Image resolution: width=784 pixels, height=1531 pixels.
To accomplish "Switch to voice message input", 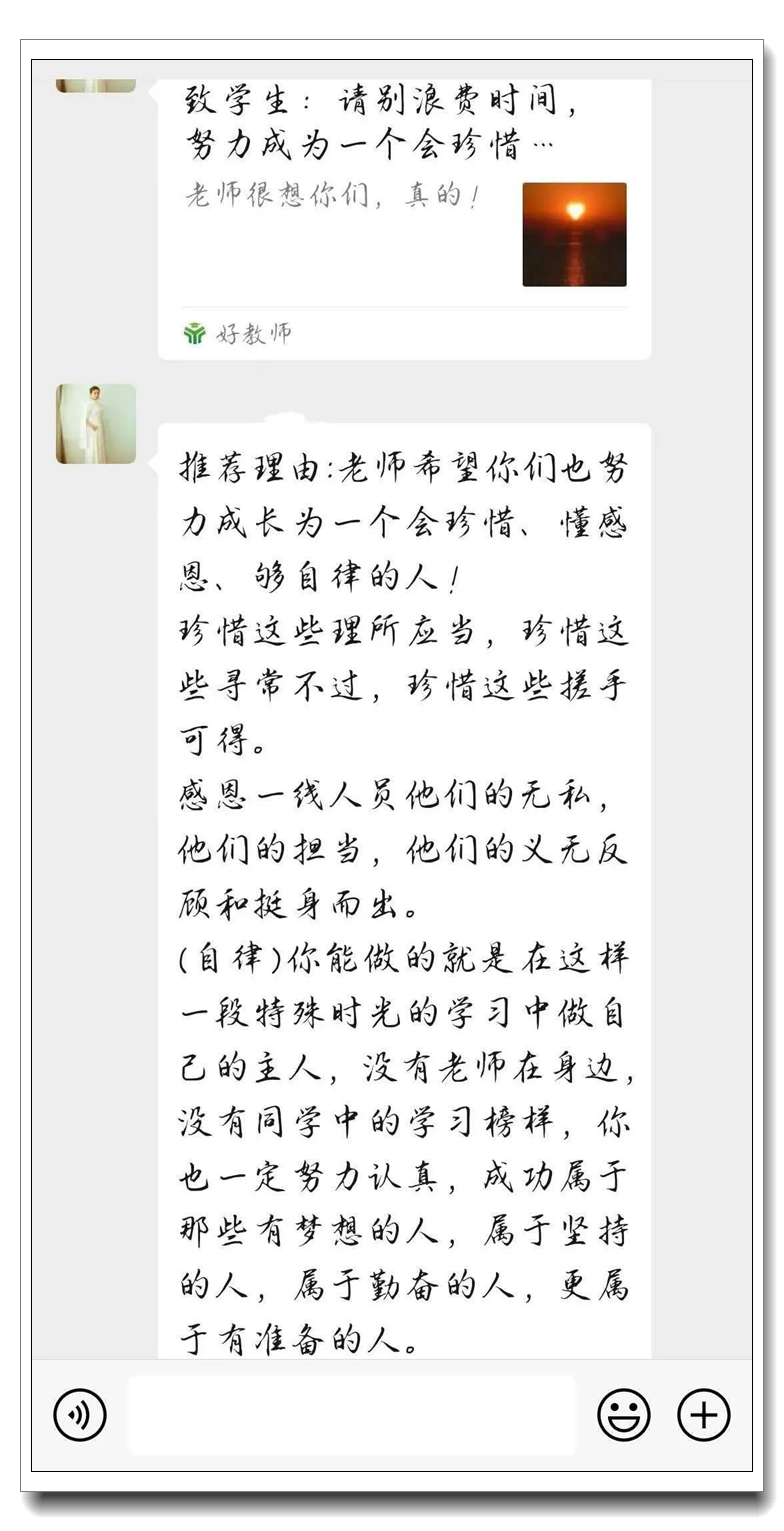I will pos(80,1415).
